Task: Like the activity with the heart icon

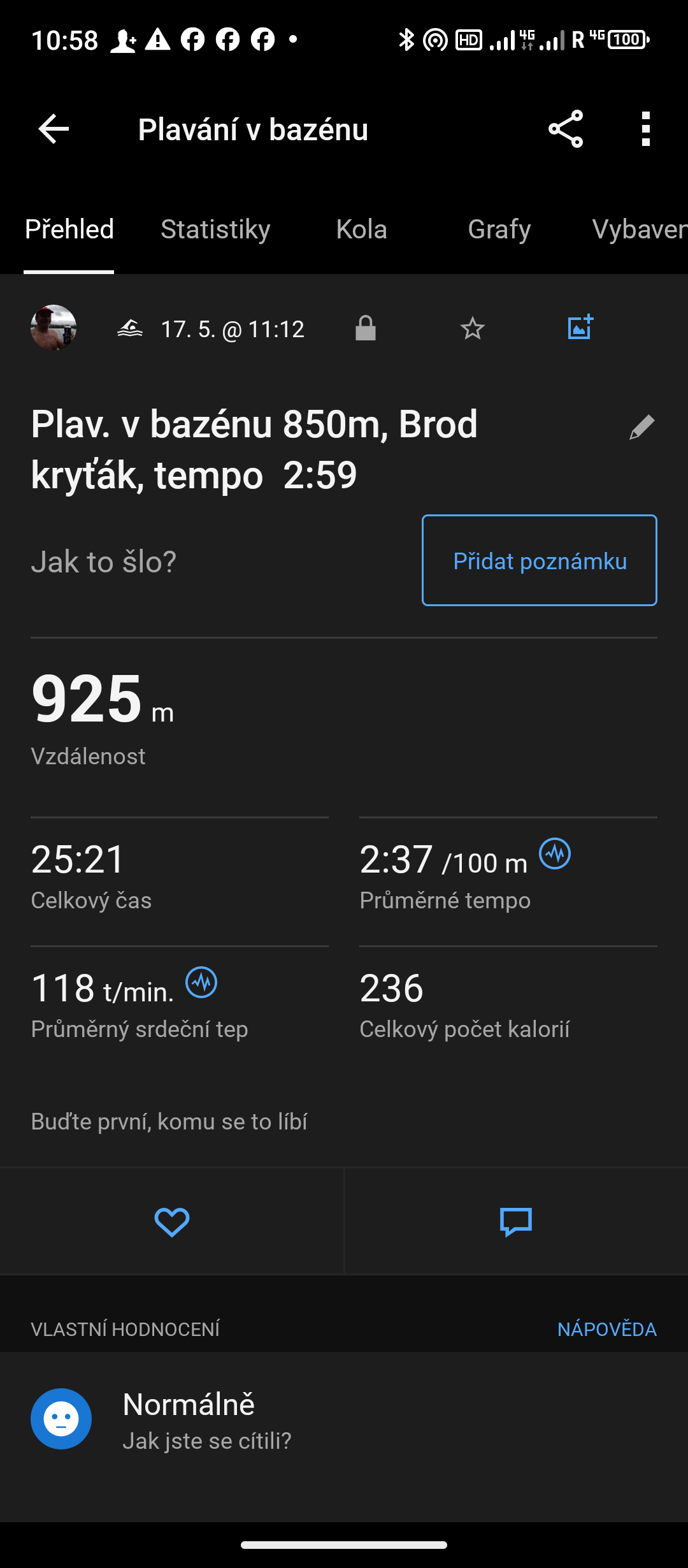Action: point(172,1222)
